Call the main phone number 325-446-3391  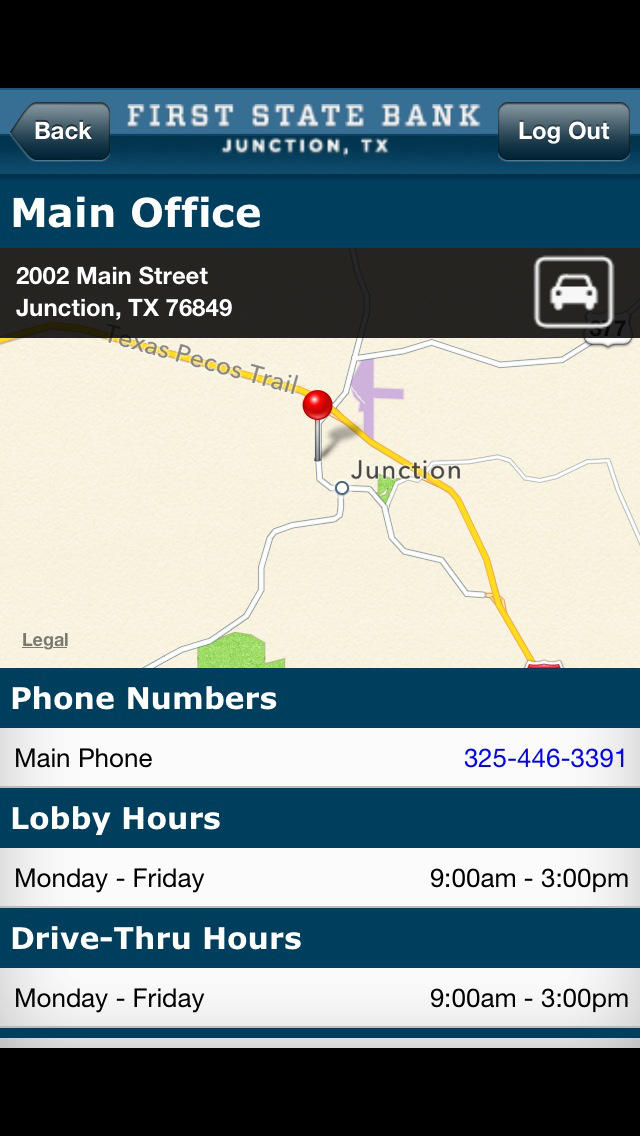coord(545,759)
